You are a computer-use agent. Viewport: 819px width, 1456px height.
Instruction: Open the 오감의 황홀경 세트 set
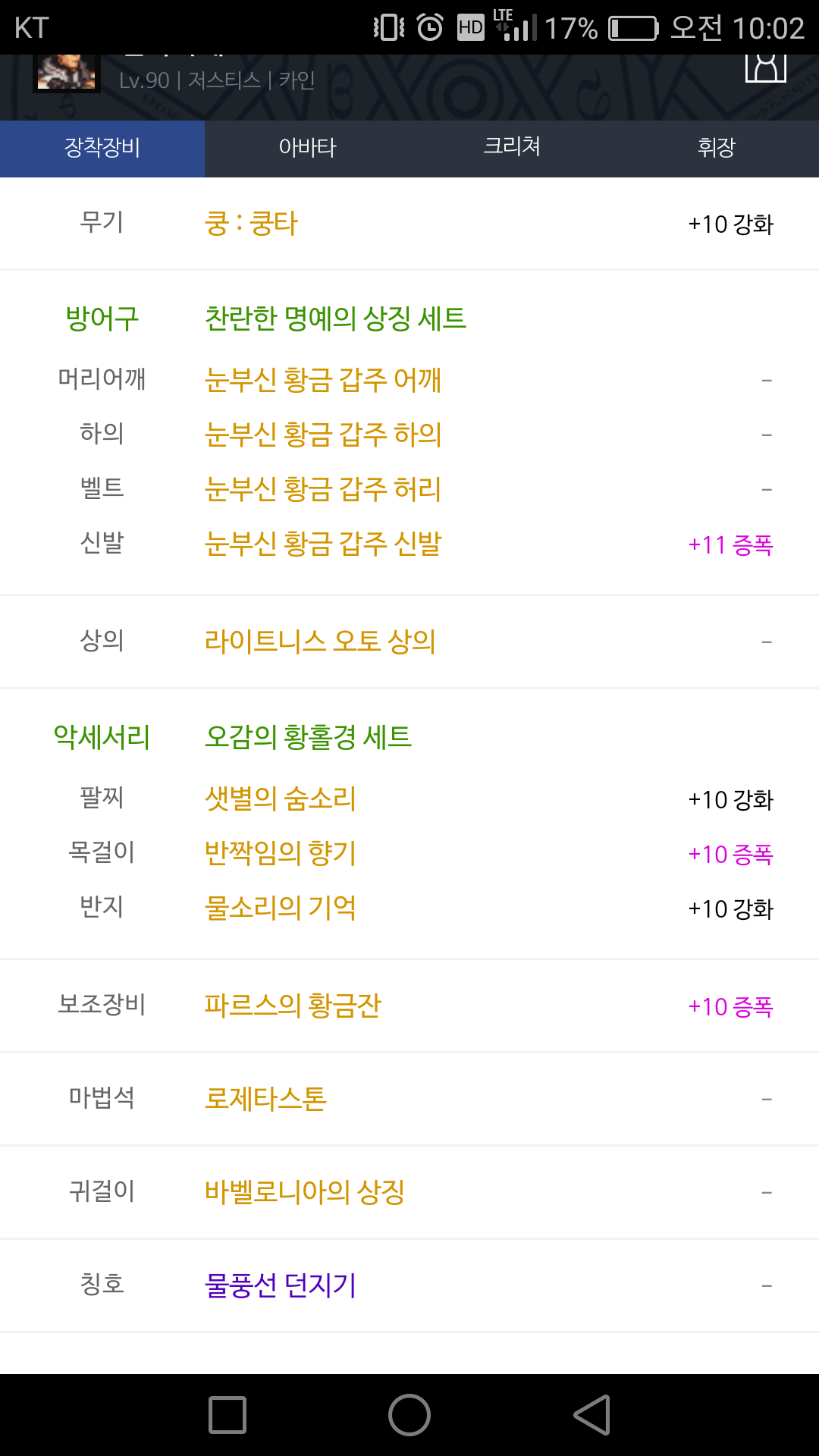[x=309, y=737]
